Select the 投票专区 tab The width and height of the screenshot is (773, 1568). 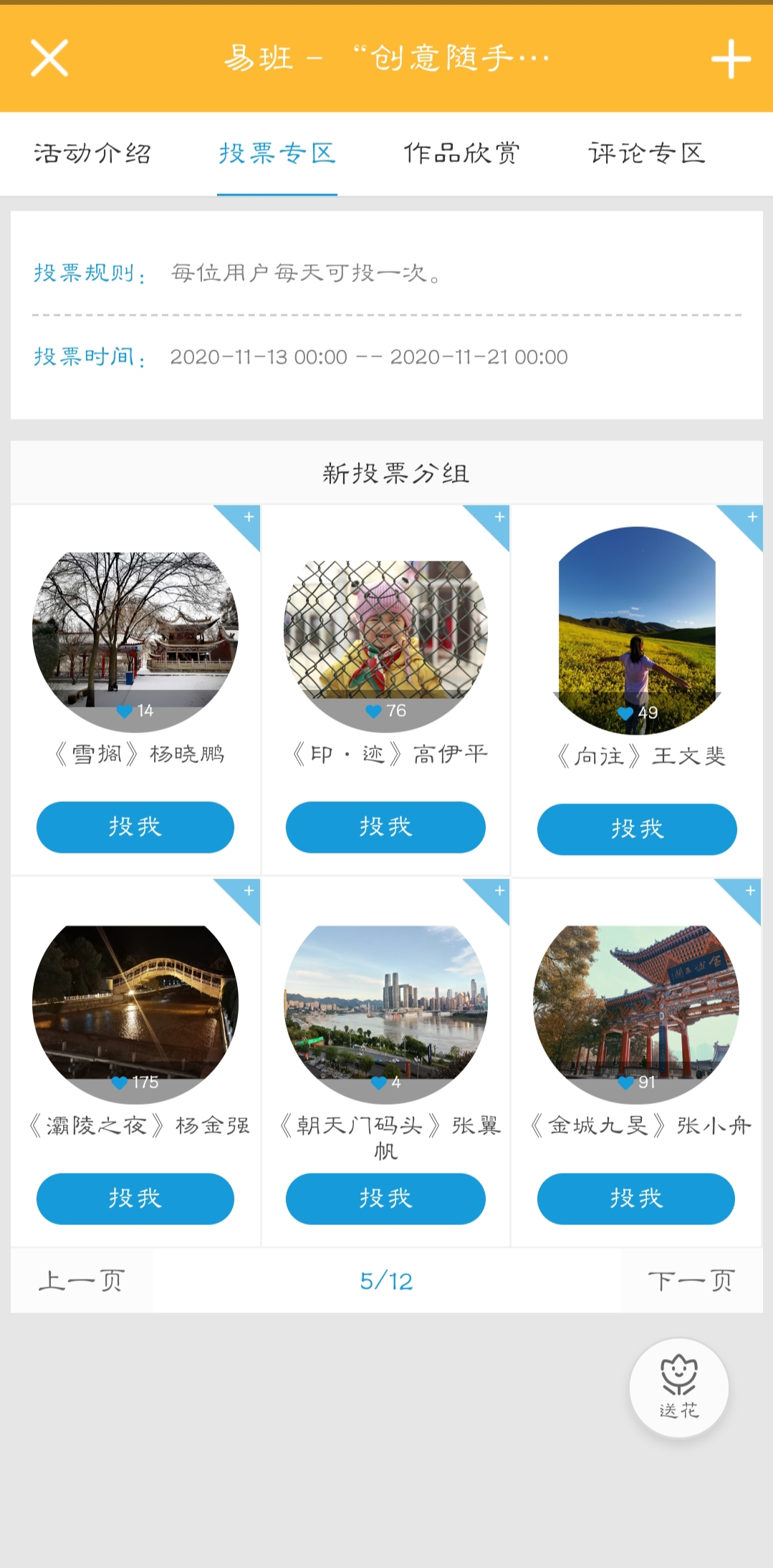point(277,153)
